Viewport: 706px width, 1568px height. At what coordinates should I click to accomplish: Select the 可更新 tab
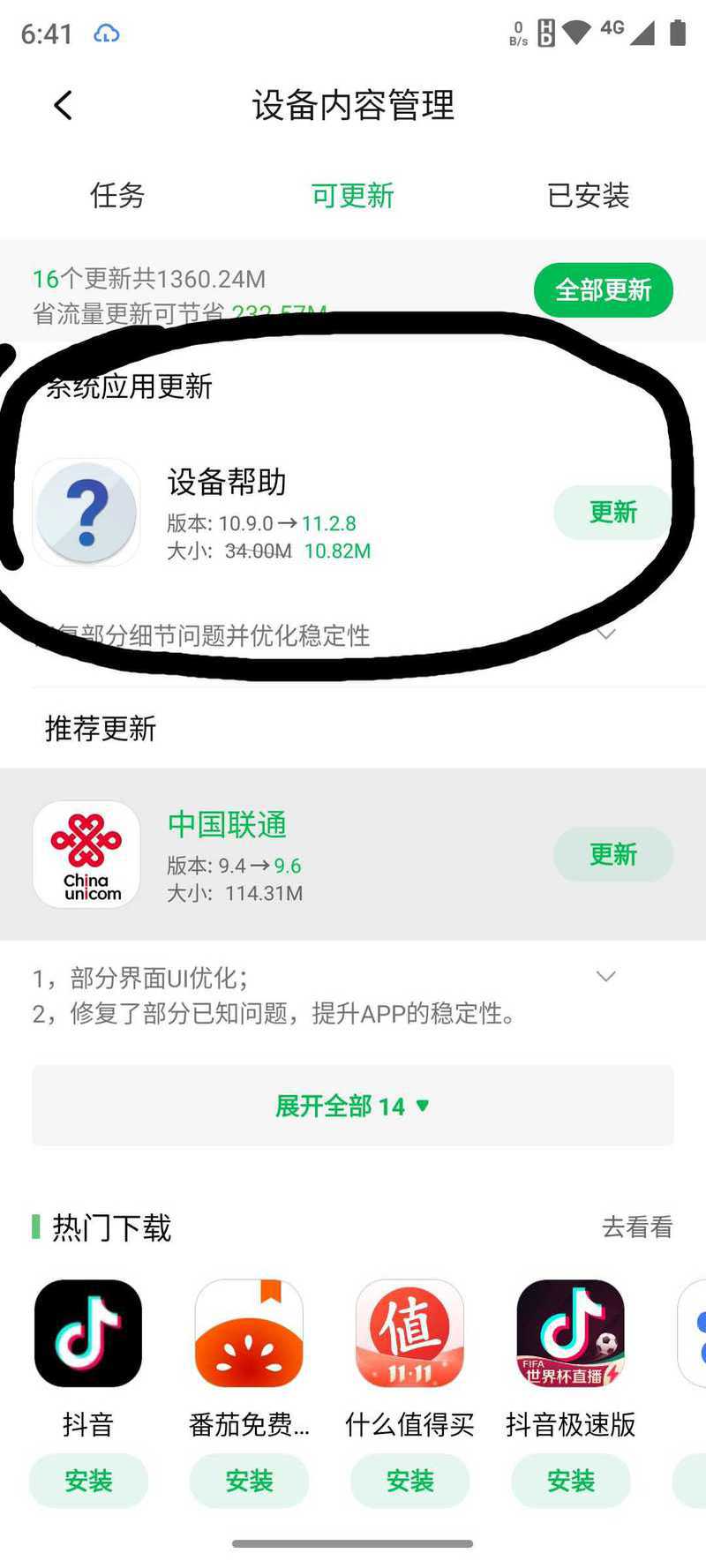pyautogui.click(x=353, y=195)
